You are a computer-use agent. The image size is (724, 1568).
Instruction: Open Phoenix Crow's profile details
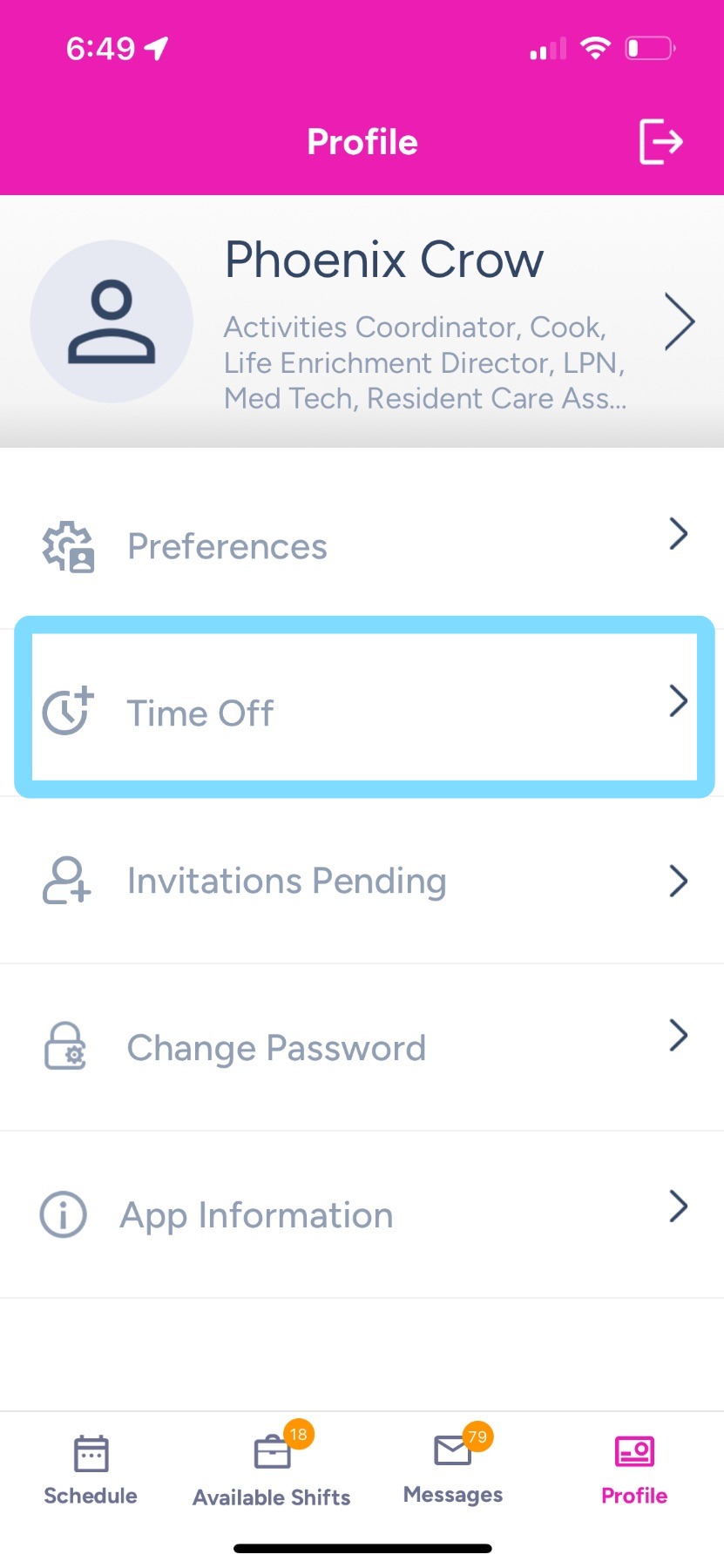tap(383, 322)
